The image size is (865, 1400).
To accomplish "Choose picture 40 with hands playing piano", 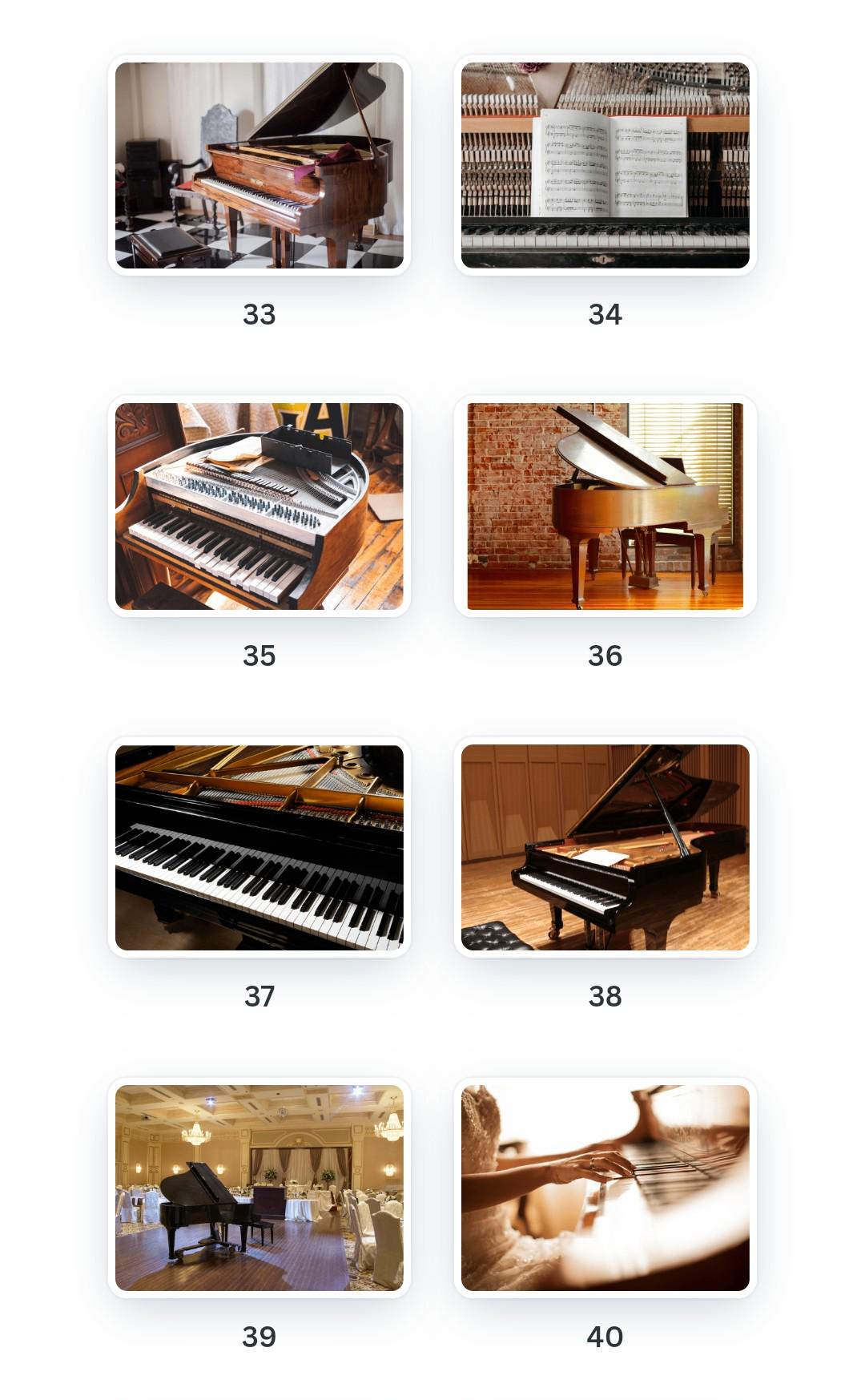I will coord(605,1188).
